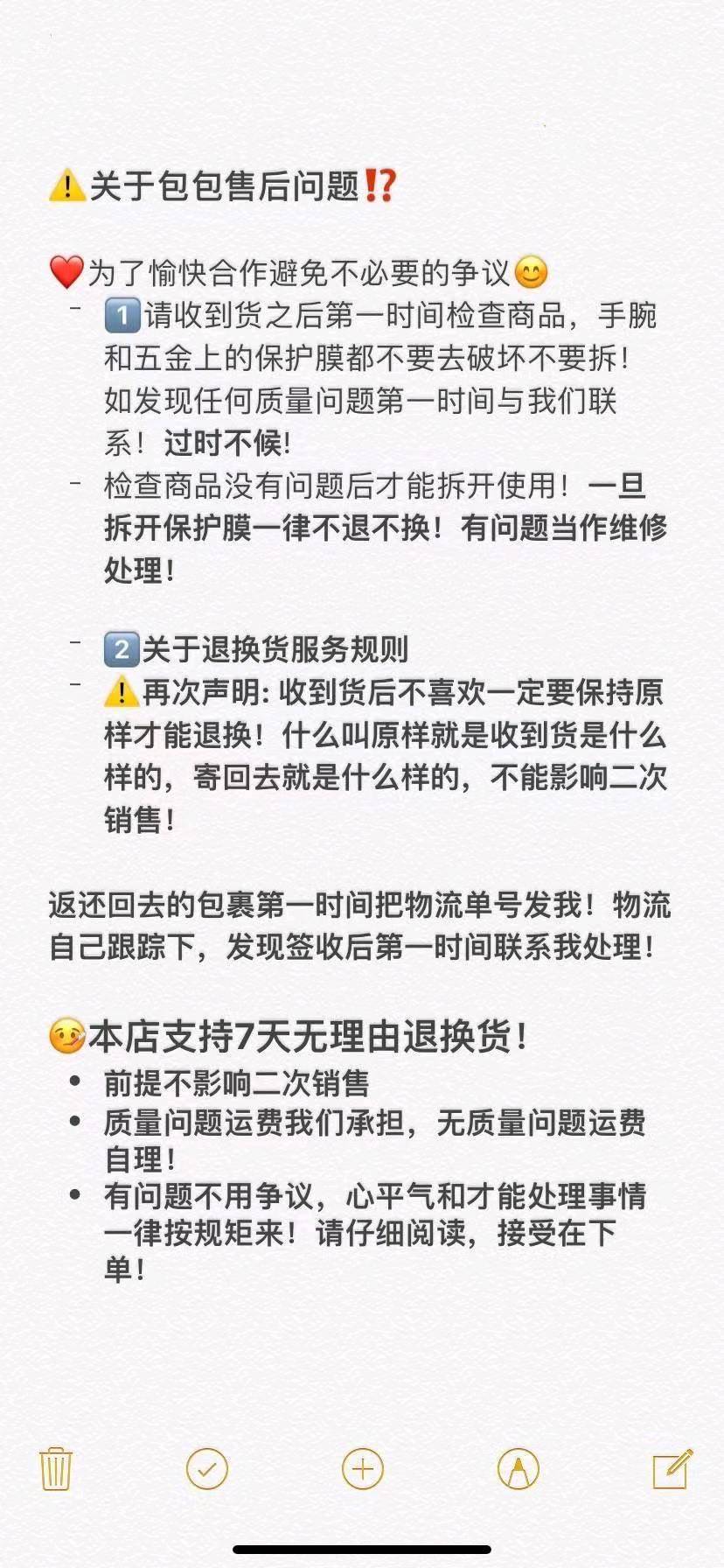The width and height of the screenshot is (724, 1568).
Task: Open the markup pen tool
Action: [x=518, y=1468]
